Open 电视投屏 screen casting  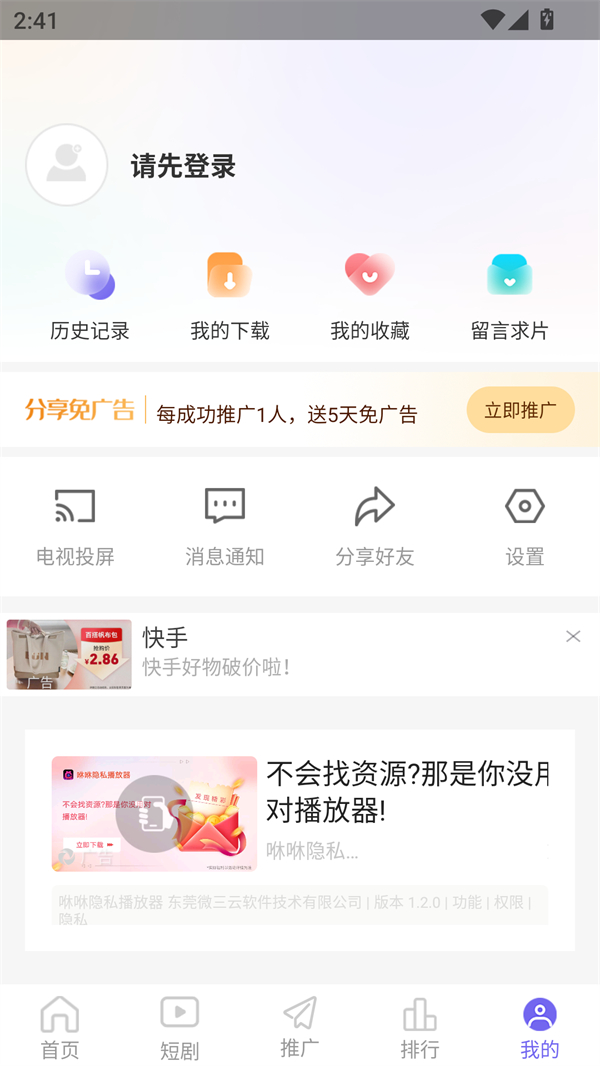75,527
